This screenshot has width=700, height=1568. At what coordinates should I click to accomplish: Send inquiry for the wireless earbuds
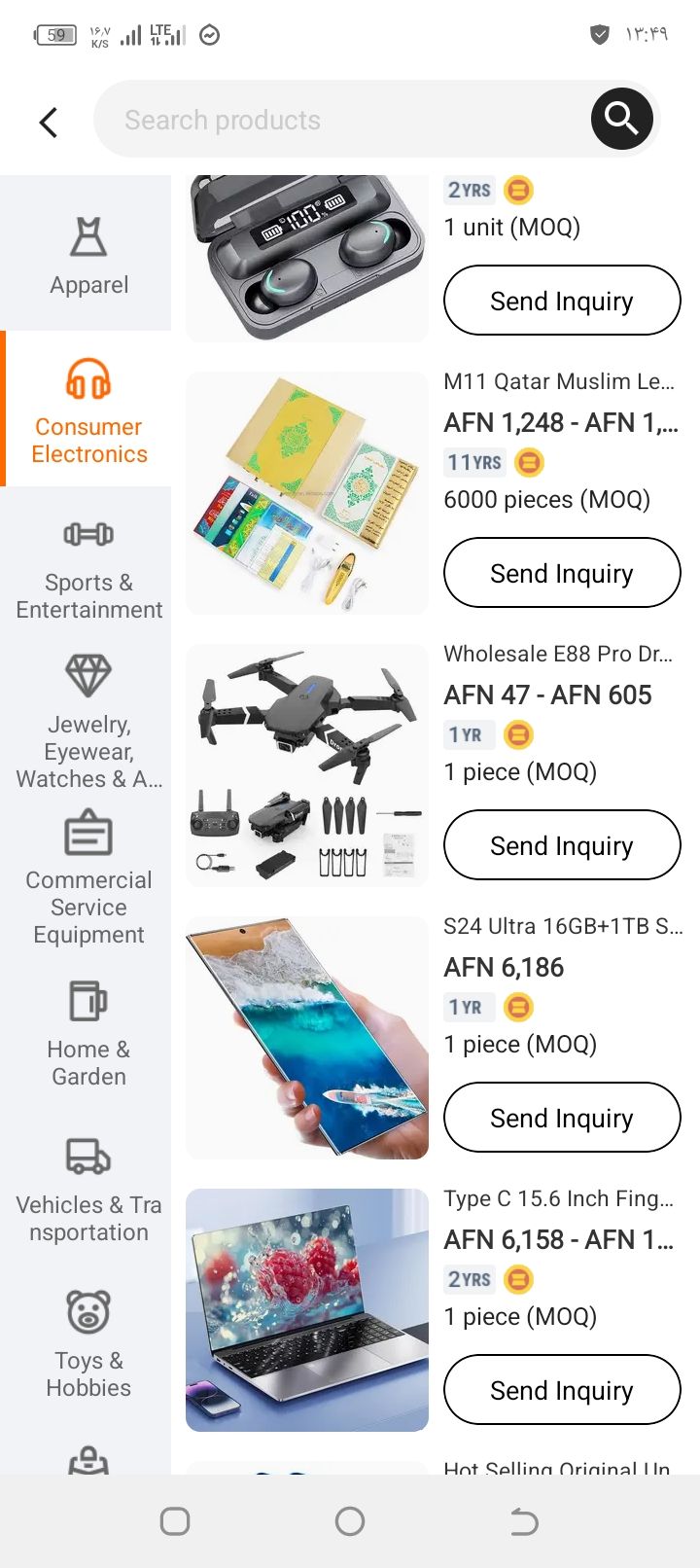point(562,301)
